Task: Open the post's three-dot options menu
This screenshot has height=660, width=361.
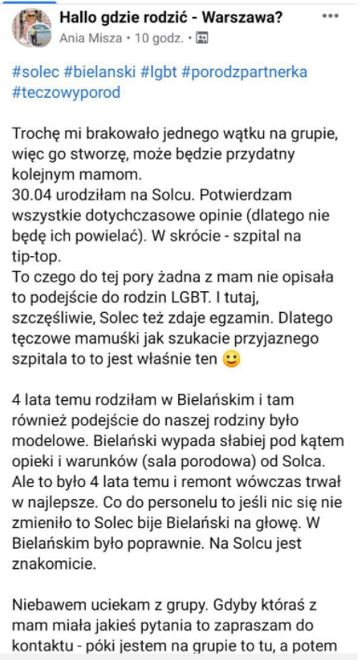Action: click(330, 17)
